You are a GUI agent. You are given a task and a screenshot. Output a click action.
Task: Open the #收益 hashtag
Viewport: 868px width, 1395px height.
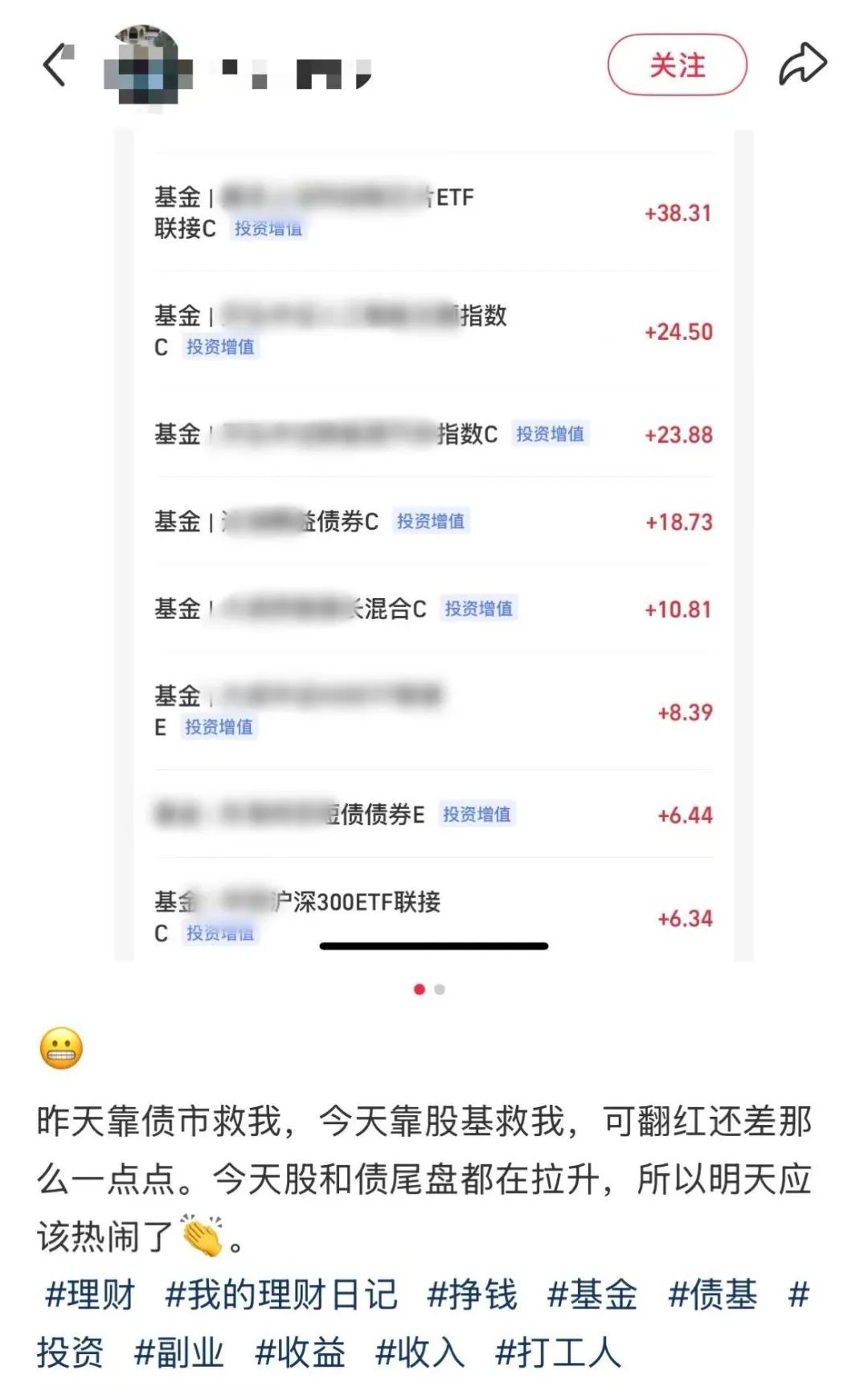point(300,1352)
